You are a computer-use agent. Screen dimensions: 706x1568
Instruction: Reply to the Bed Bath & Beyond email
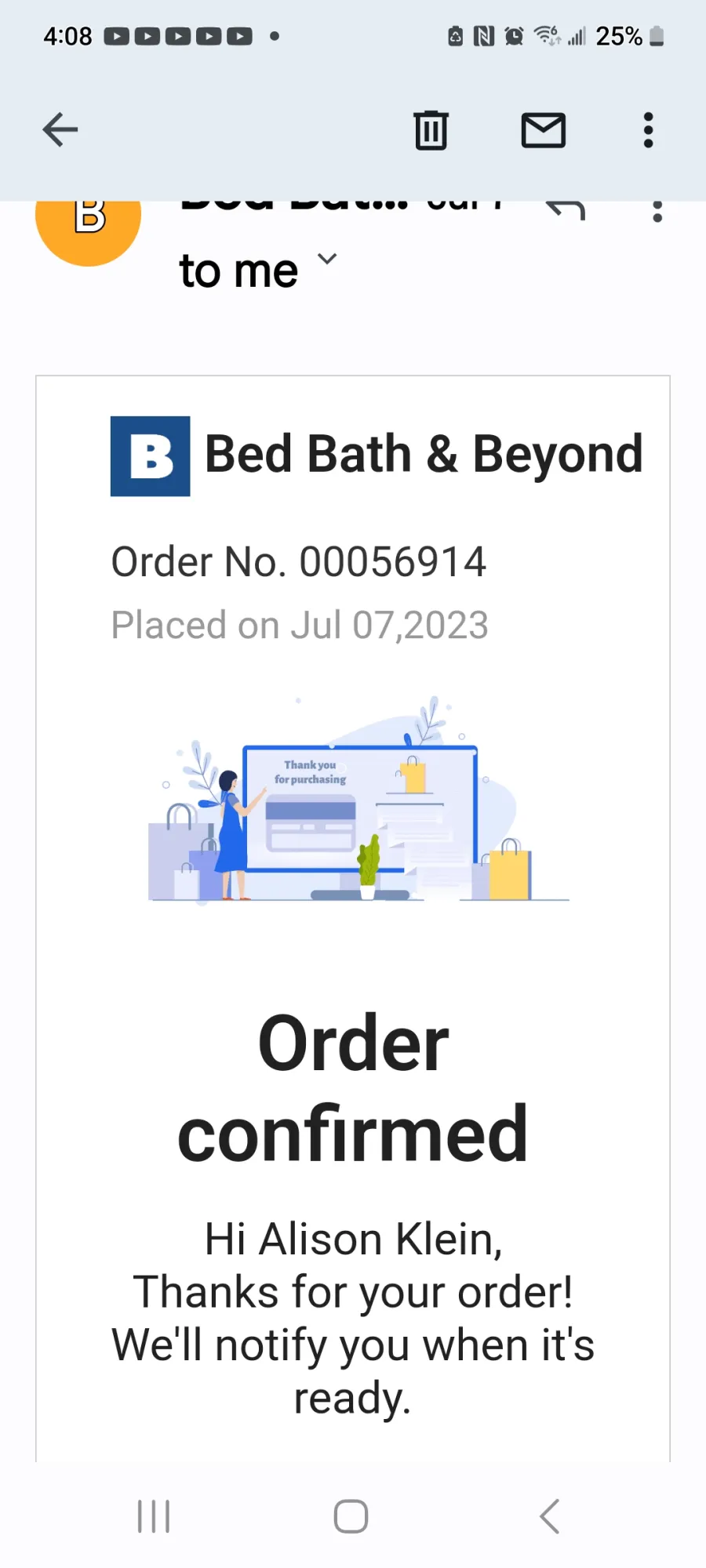click(566, 209)
